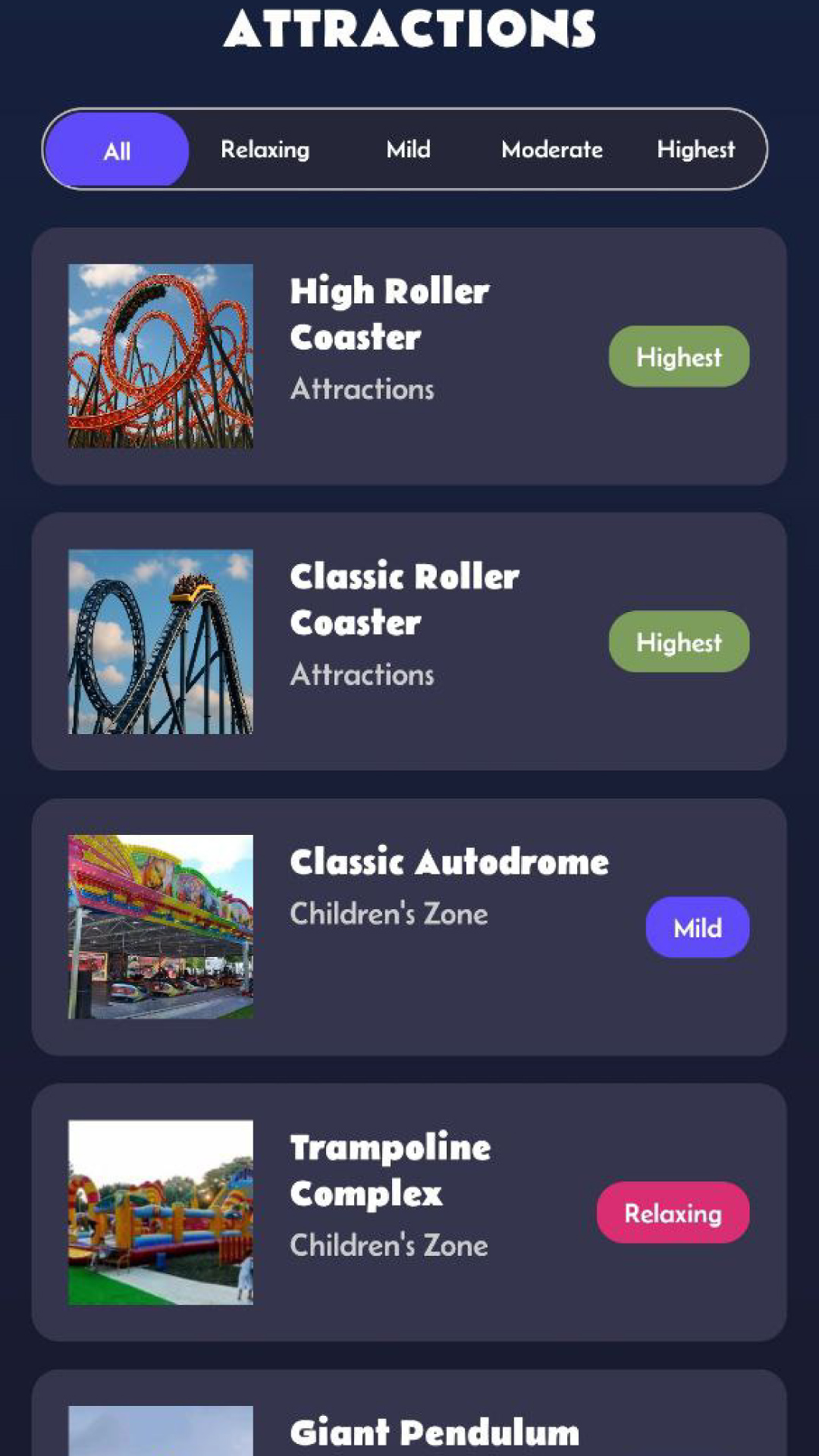This screenshot has height=1456, width=819.
Task: Click the Mild badge on Classic Autodrome
Action: [697, 926]
